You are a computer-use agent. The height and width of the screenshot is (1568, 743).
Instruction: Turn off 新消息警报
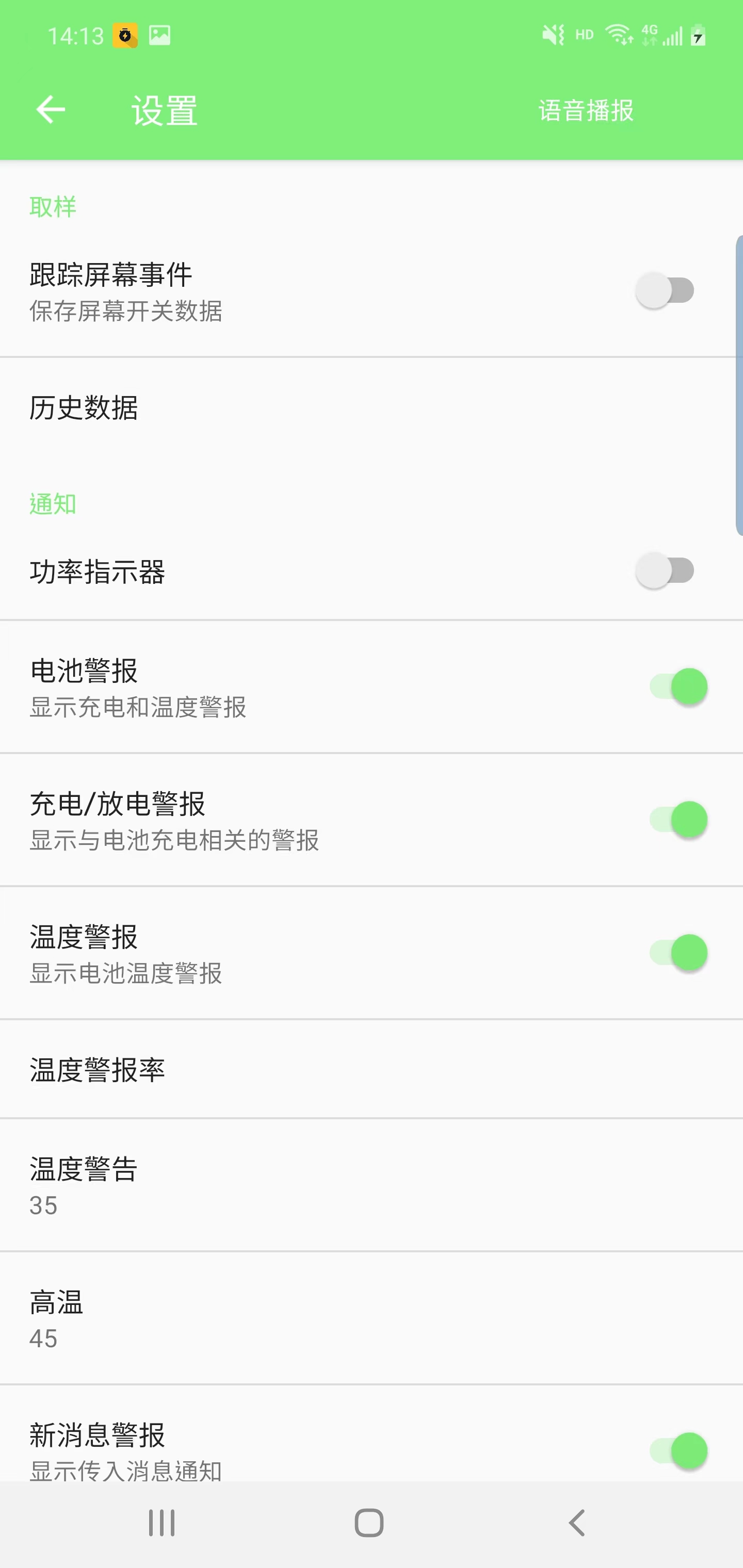click(x=678, y=1450)
